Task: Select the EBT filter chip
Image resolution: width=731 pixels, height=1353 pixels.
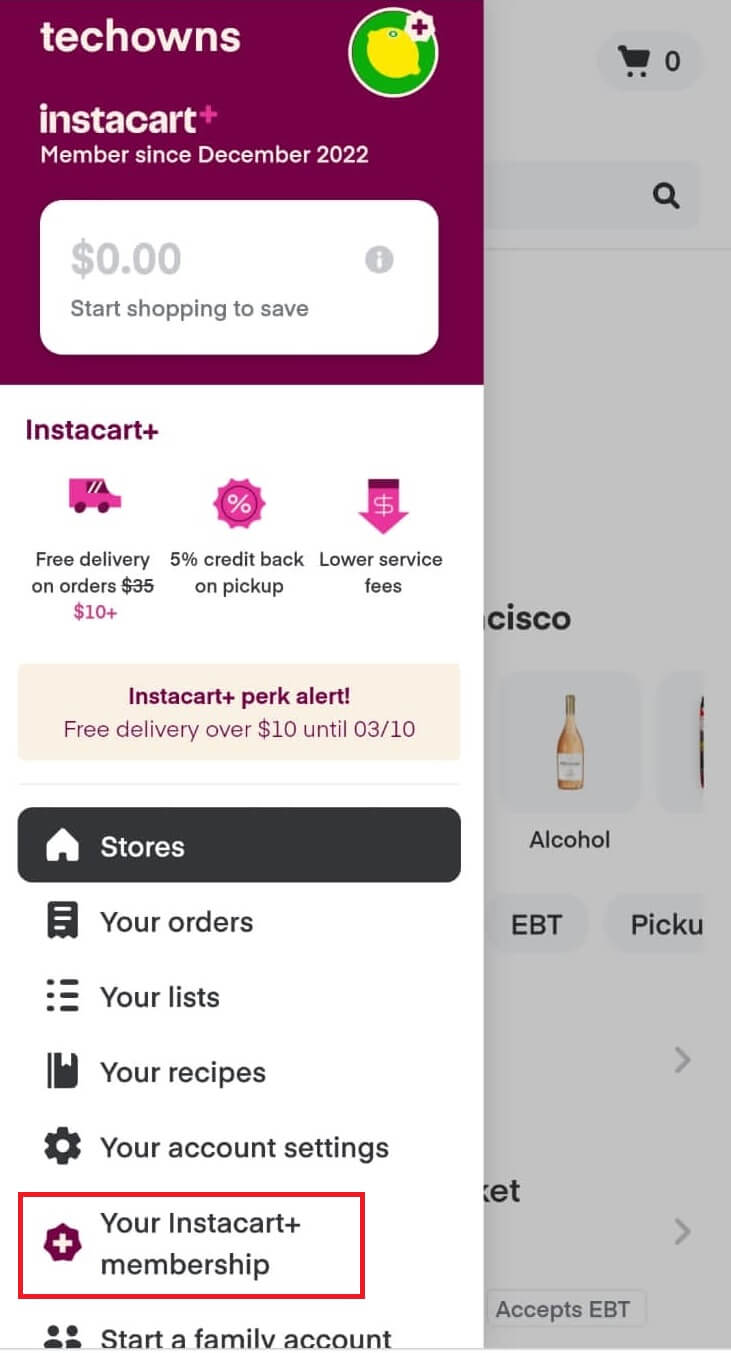Action: [x=537, y=924]
